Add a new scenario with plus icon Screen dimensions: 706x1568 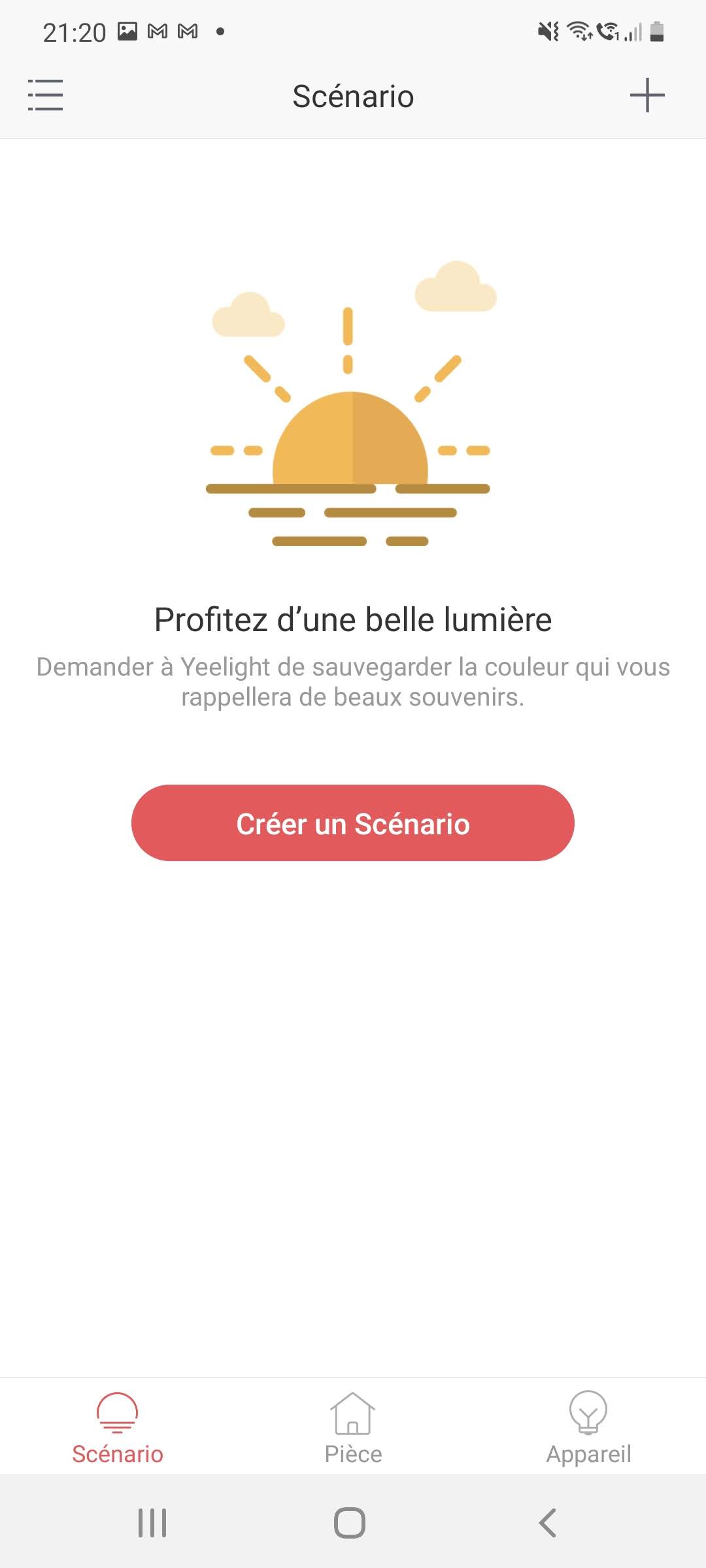(x=647, y=95)
